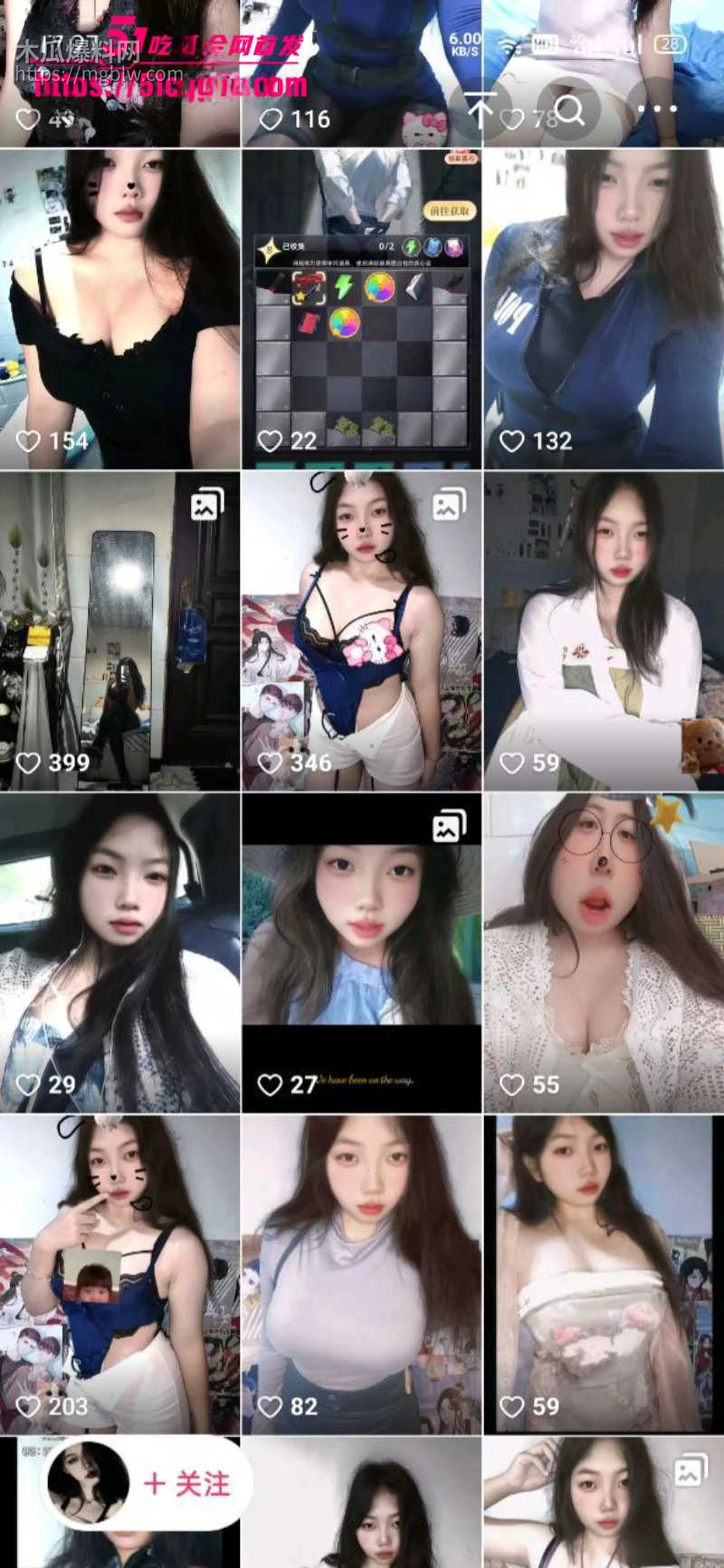Open the three-dot overflow menu
The width and height of the screenshot is (724, 1568).
[x=657, y=110]
